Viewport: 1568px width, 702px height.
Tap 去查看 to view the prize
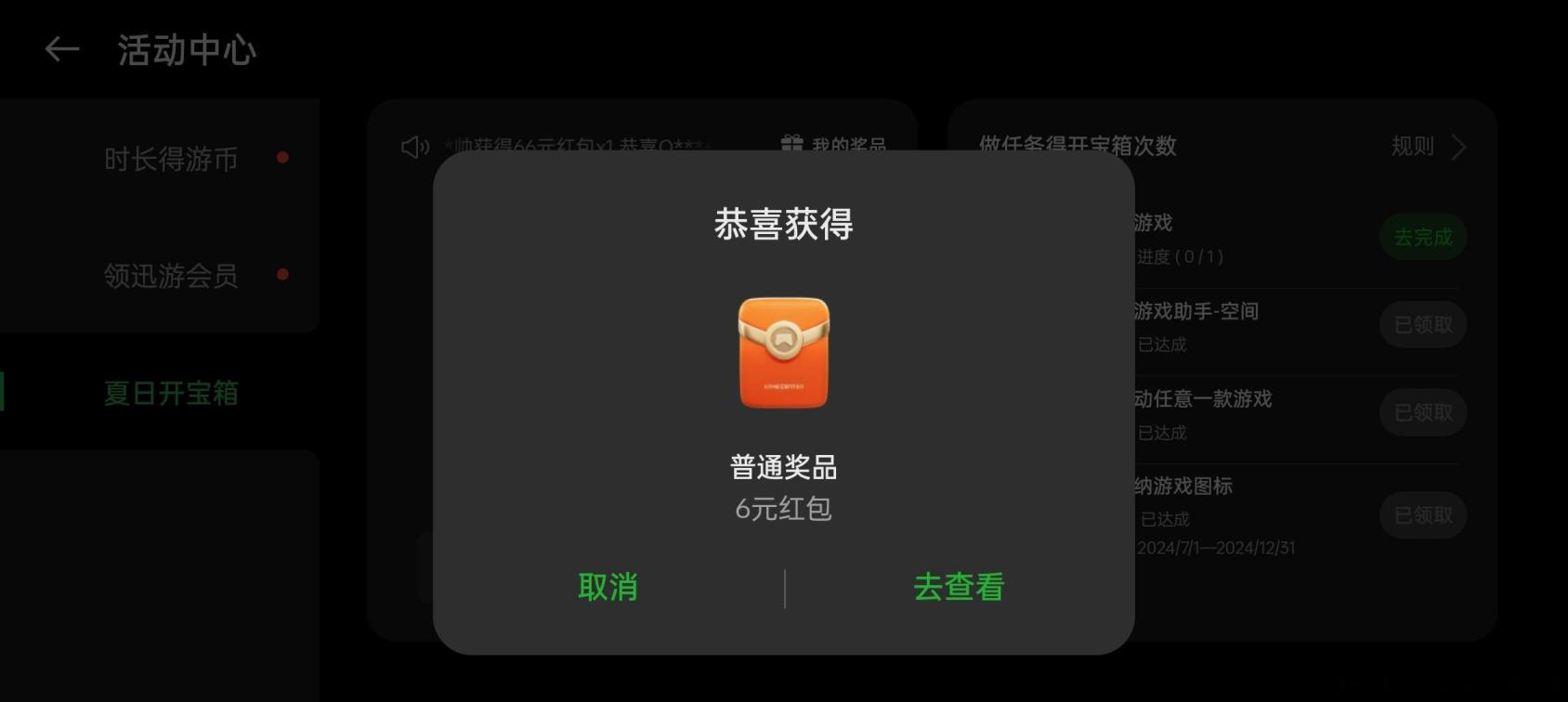pyautogui.click(x=959, y=587)
